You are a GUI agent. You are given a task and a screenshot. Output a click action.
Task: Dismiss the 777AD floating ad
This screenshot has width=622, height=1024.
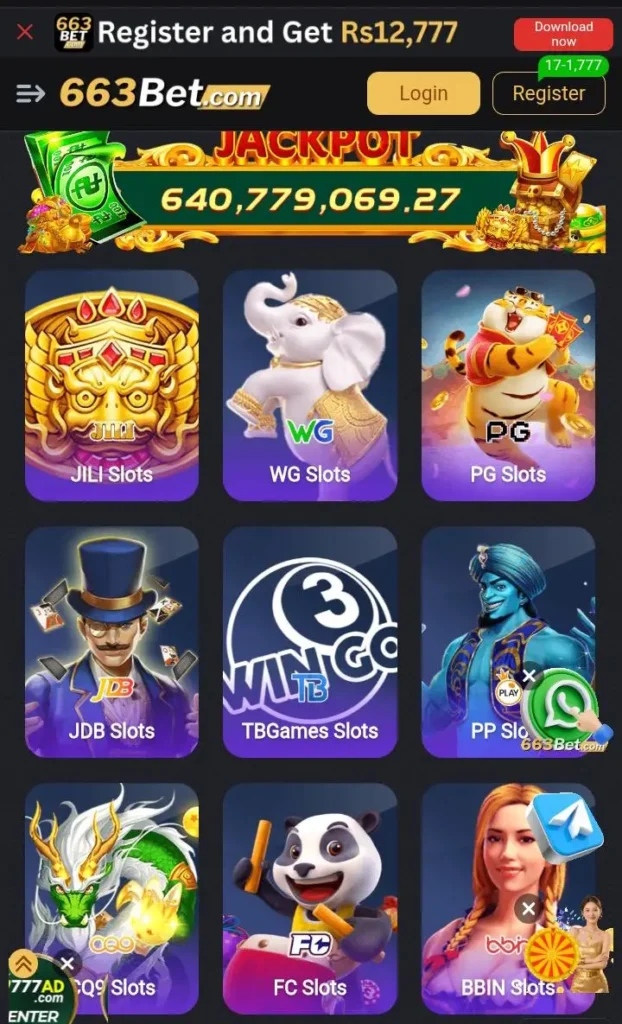(67, 963)
